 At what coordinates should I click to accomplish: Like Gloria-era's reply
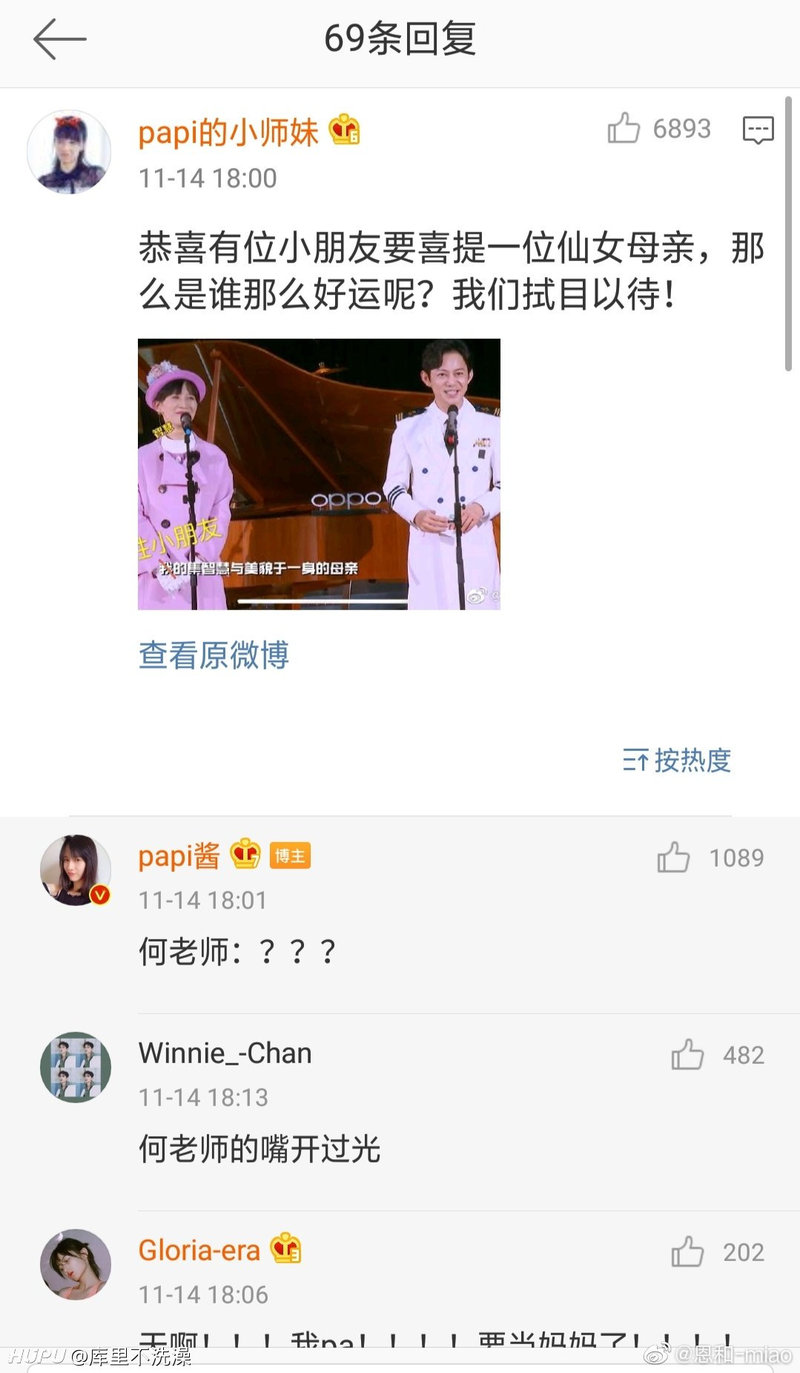[x=688, y=1252]
